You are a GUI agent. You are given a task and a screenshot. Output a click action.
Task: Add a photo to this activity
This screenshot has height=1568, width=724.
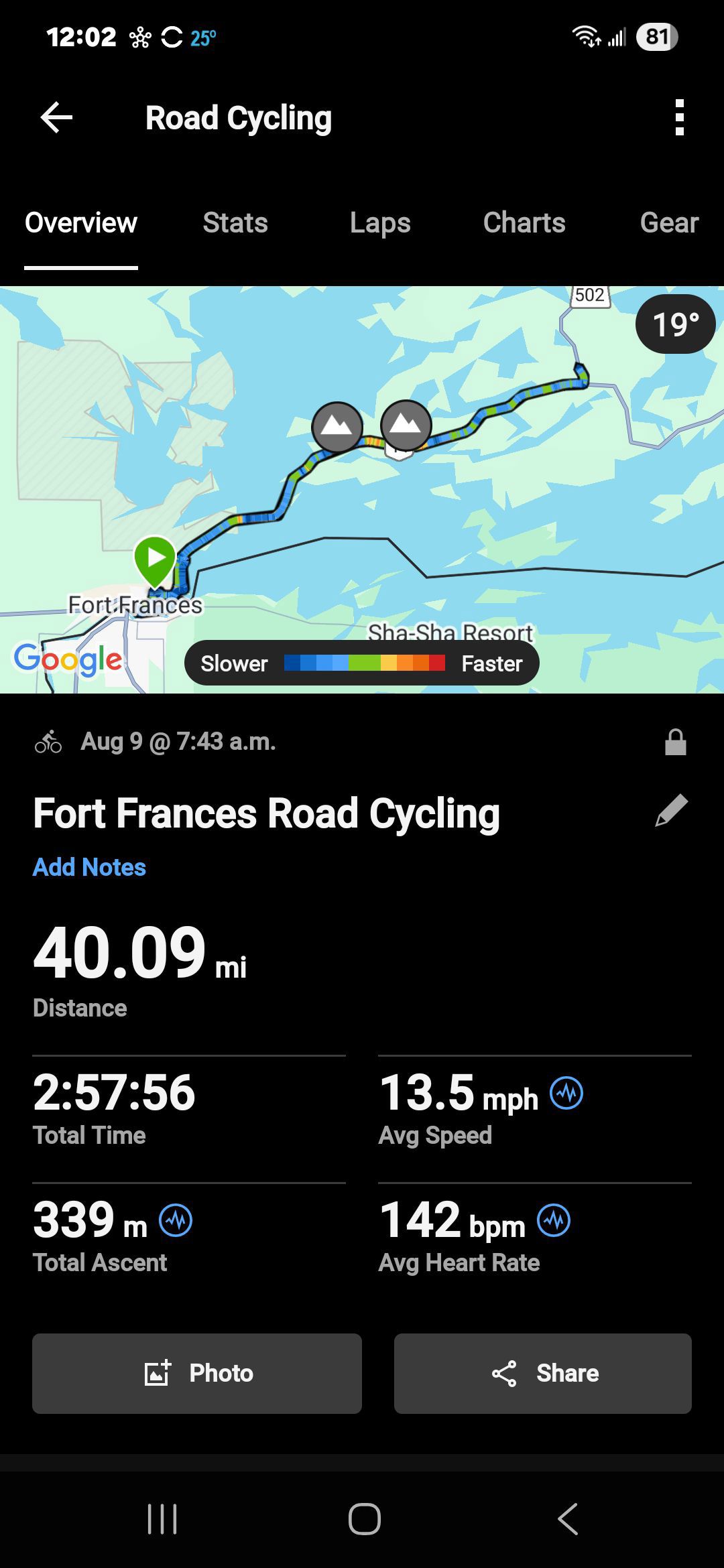pyautogui.click(x=197, y=1374)
